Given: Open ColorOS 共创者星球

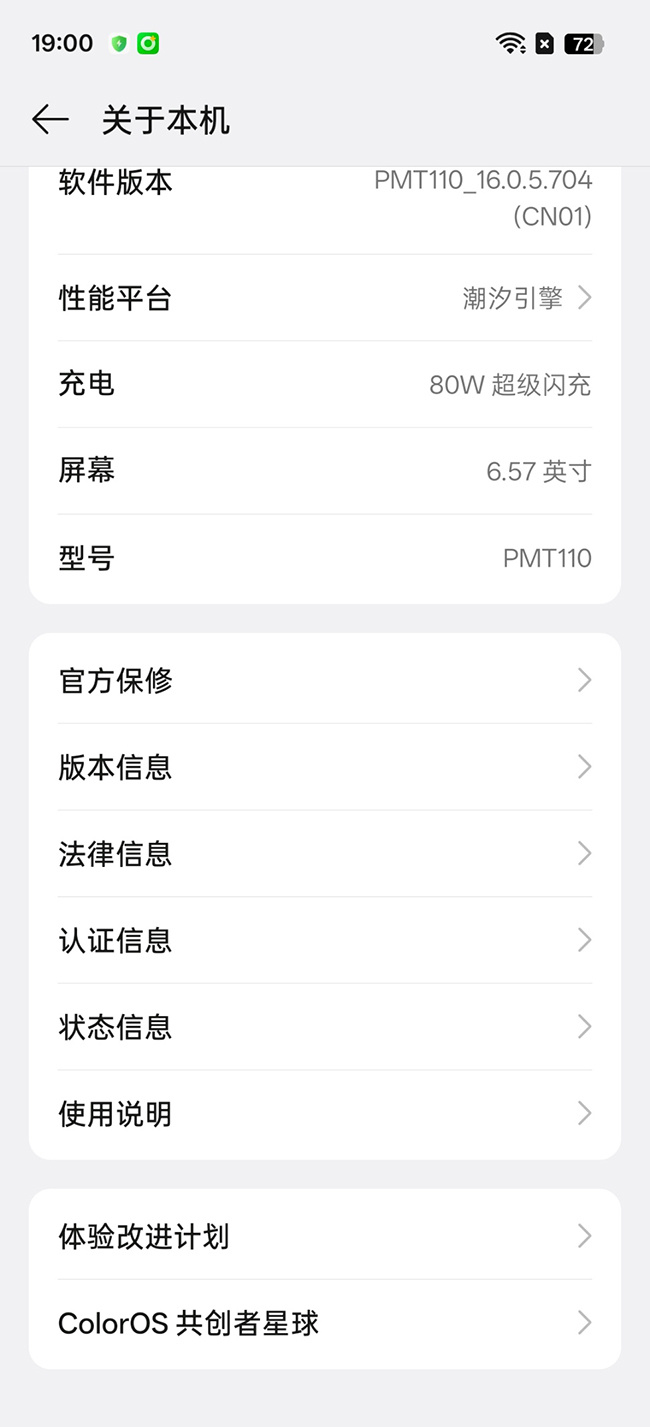Looking at the screenshot, I should click(325, 1324).
